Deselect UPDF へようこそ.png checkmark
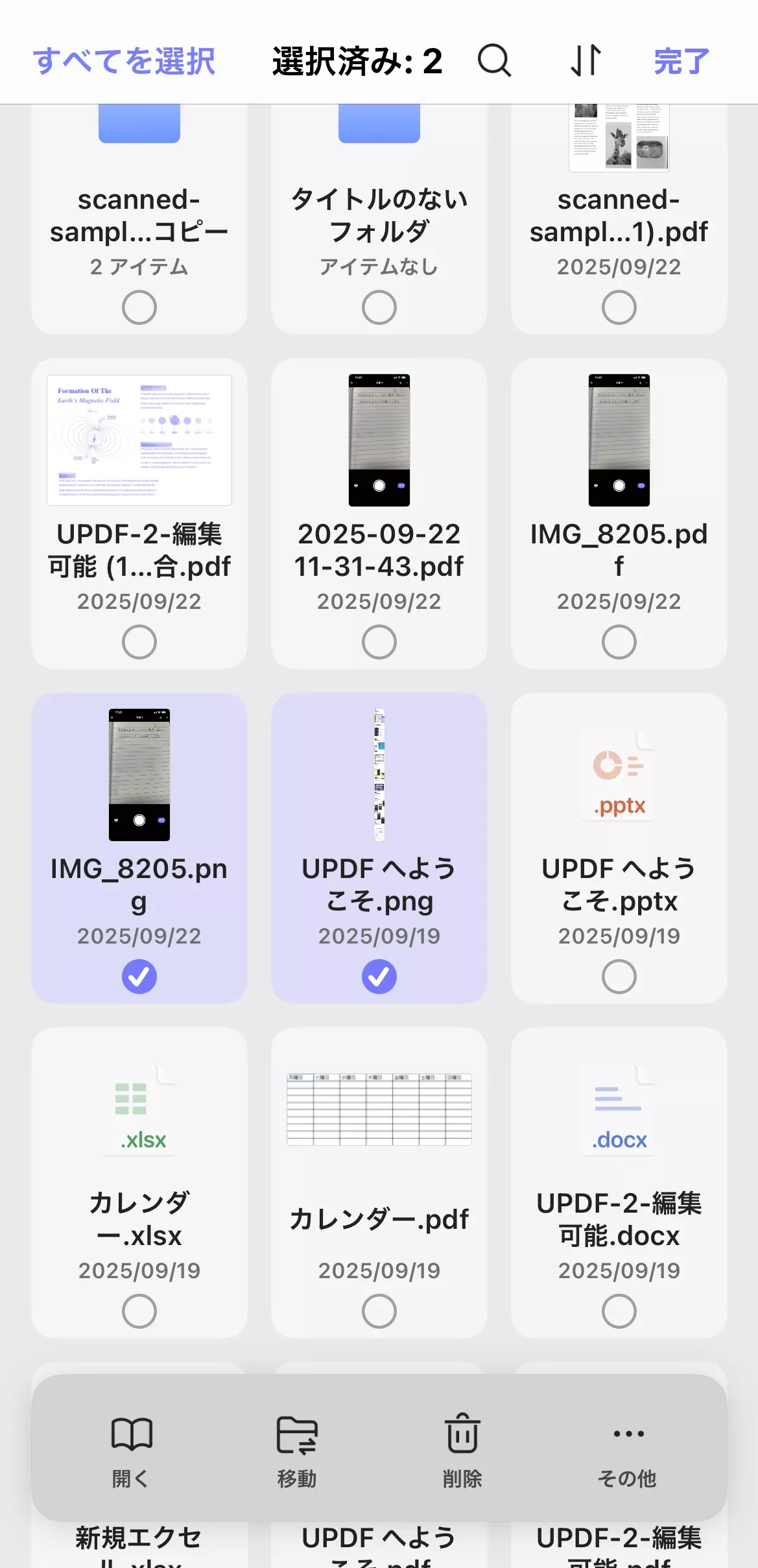 pos(379,976)
